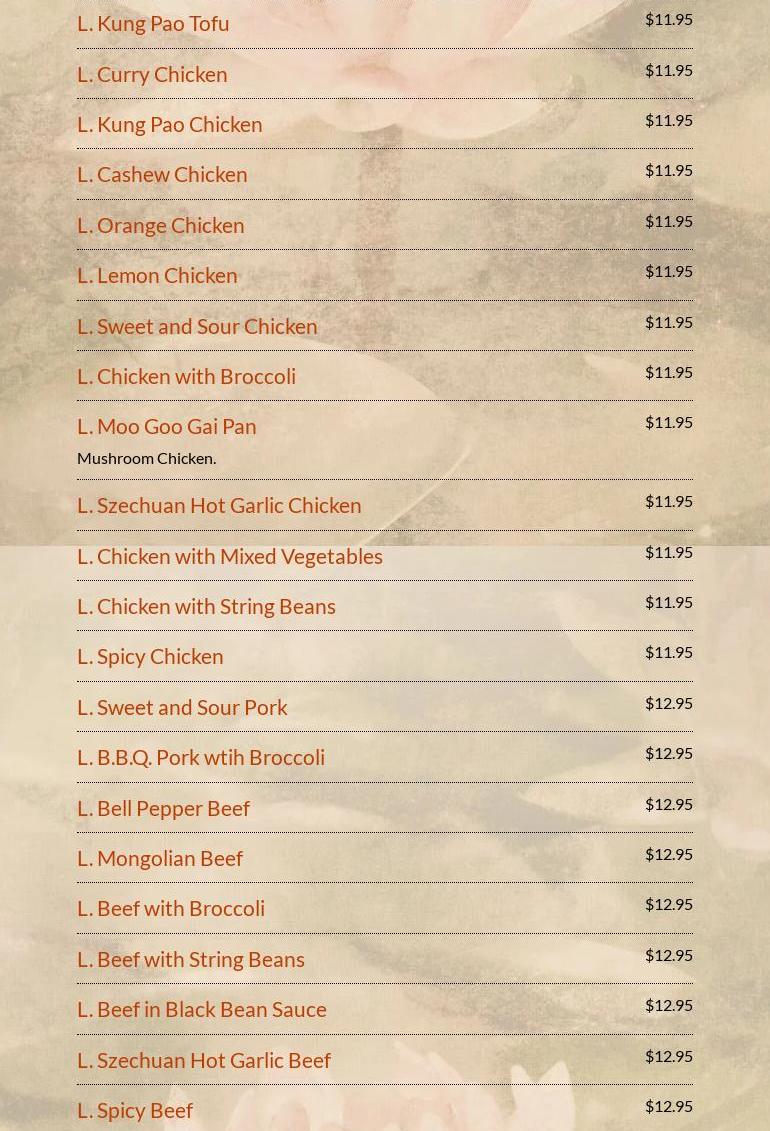
Task: Open L. Sweet and Sour Pork
Action: pos(182,707)
